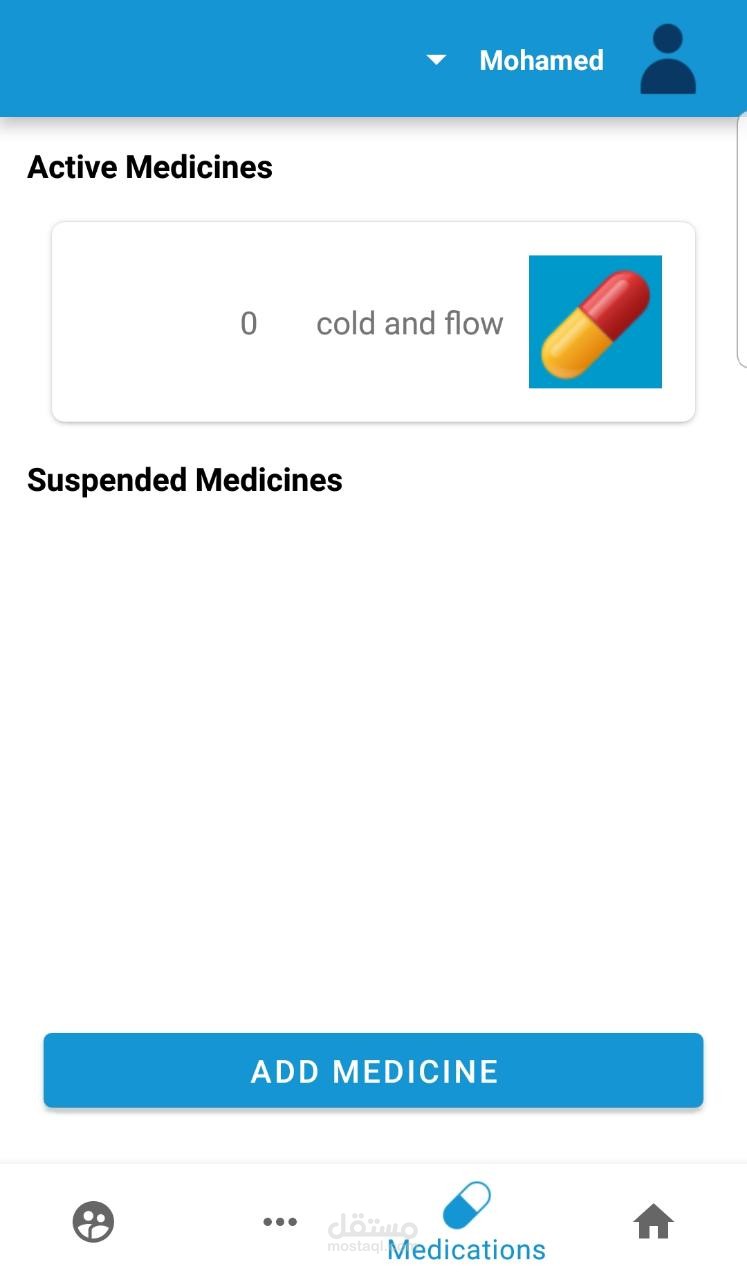The image size is (747, 1280).
Task: Go to the Home tab
Action: point(653,1221)
